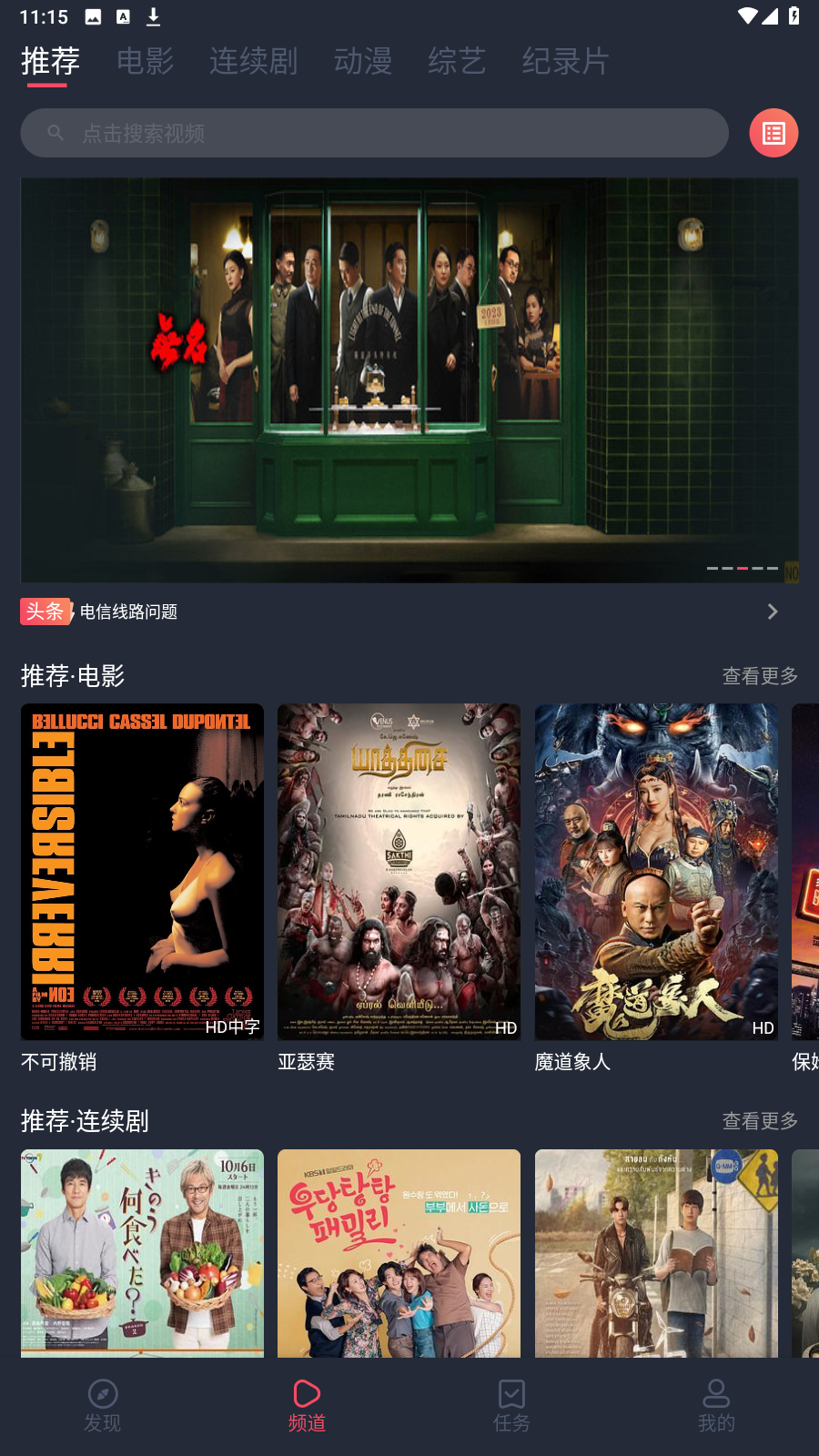Switch to the 电影 tab
The height and width of the screenshot is (1456, 819).
coord(145,61)
